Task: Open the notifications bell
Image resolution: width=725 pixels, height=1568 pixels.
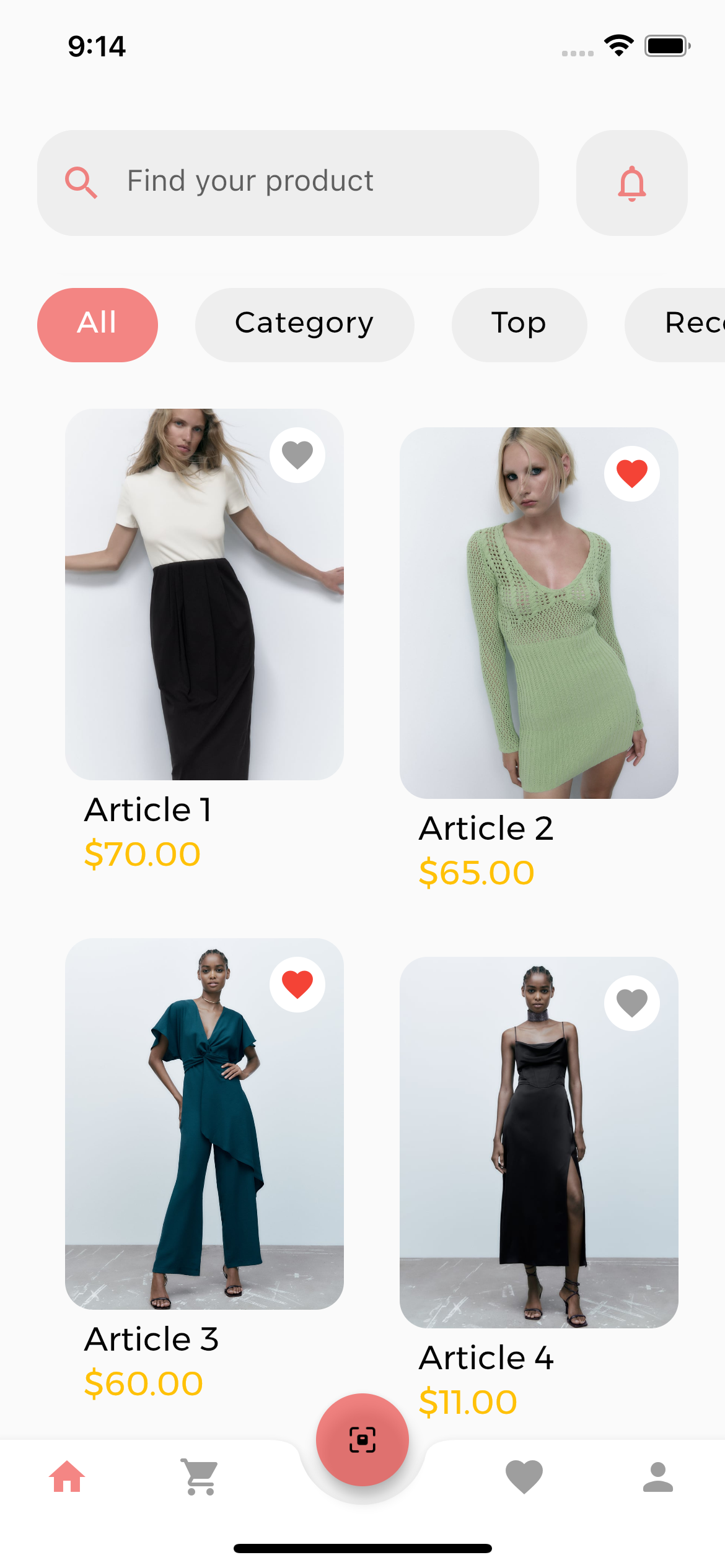Action: [631, 183]
